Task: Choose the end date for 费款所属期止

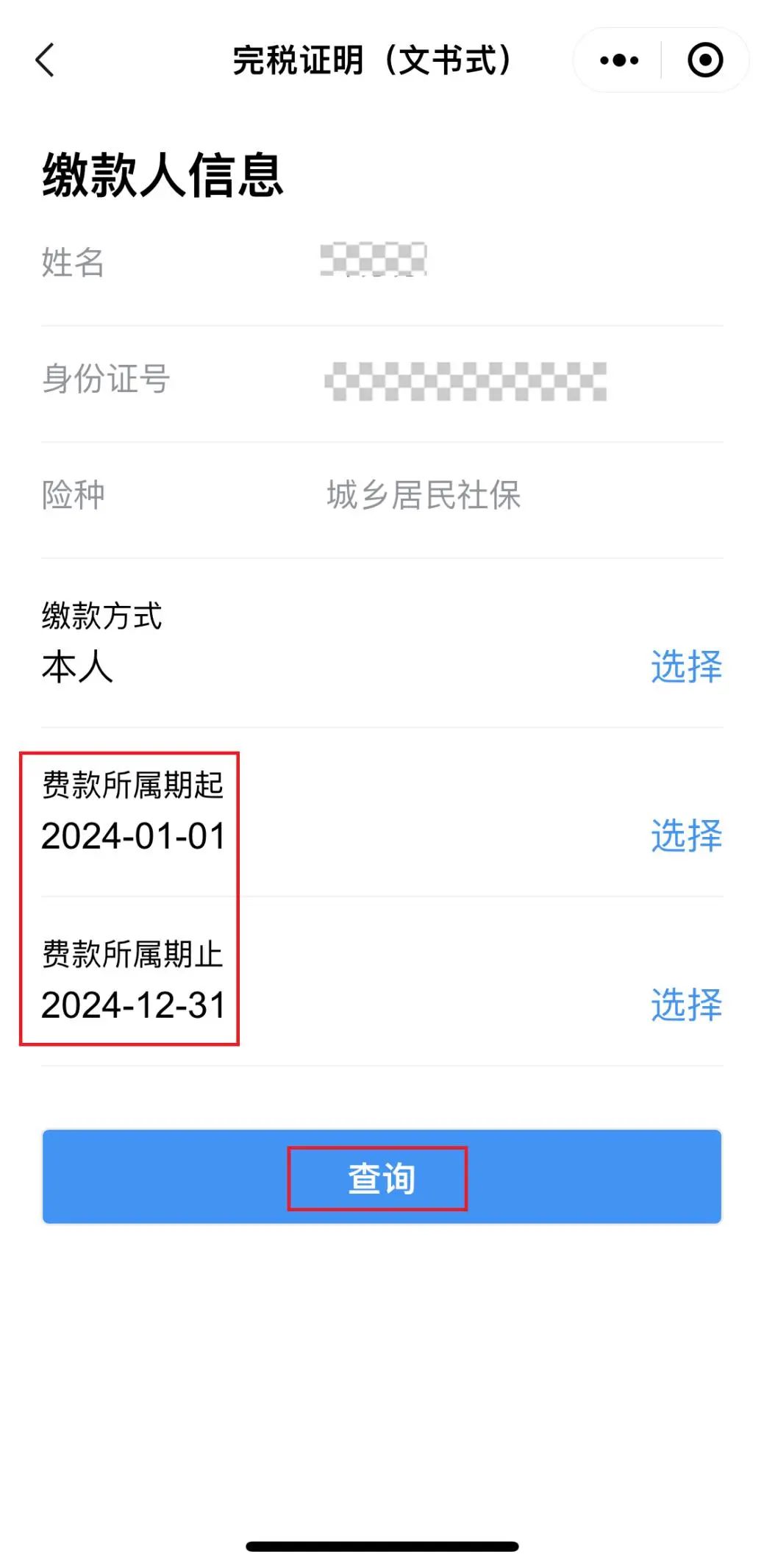Action: pyautogui.click(x=685, y=1005)
